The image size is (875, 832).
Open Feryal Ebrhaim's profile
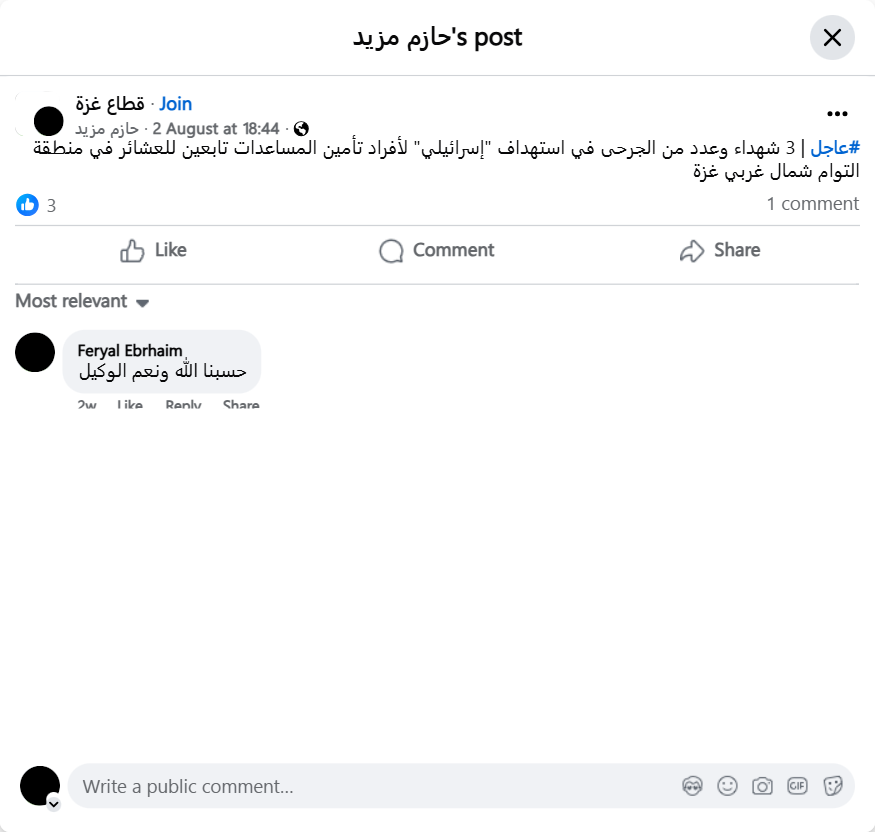130,350
